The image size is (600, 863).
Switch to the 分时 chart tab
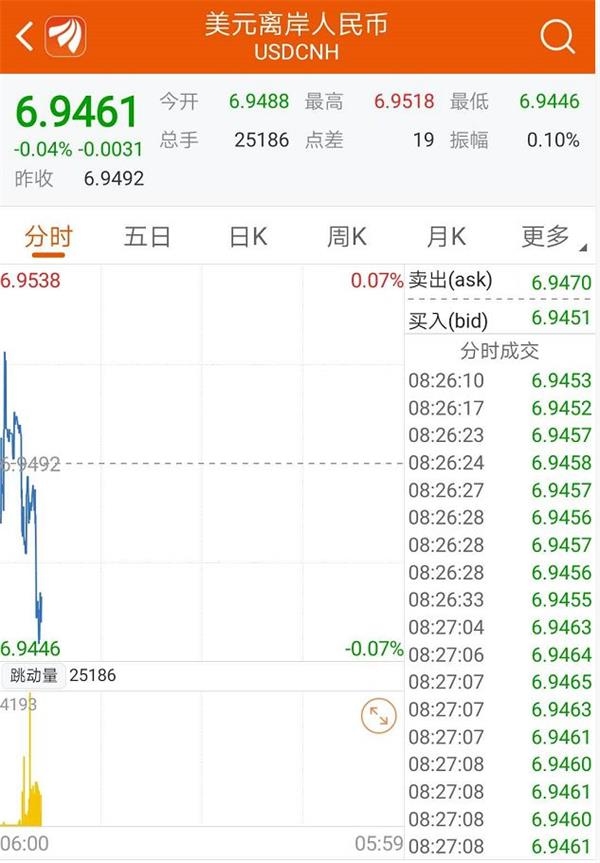click(49, 237)
